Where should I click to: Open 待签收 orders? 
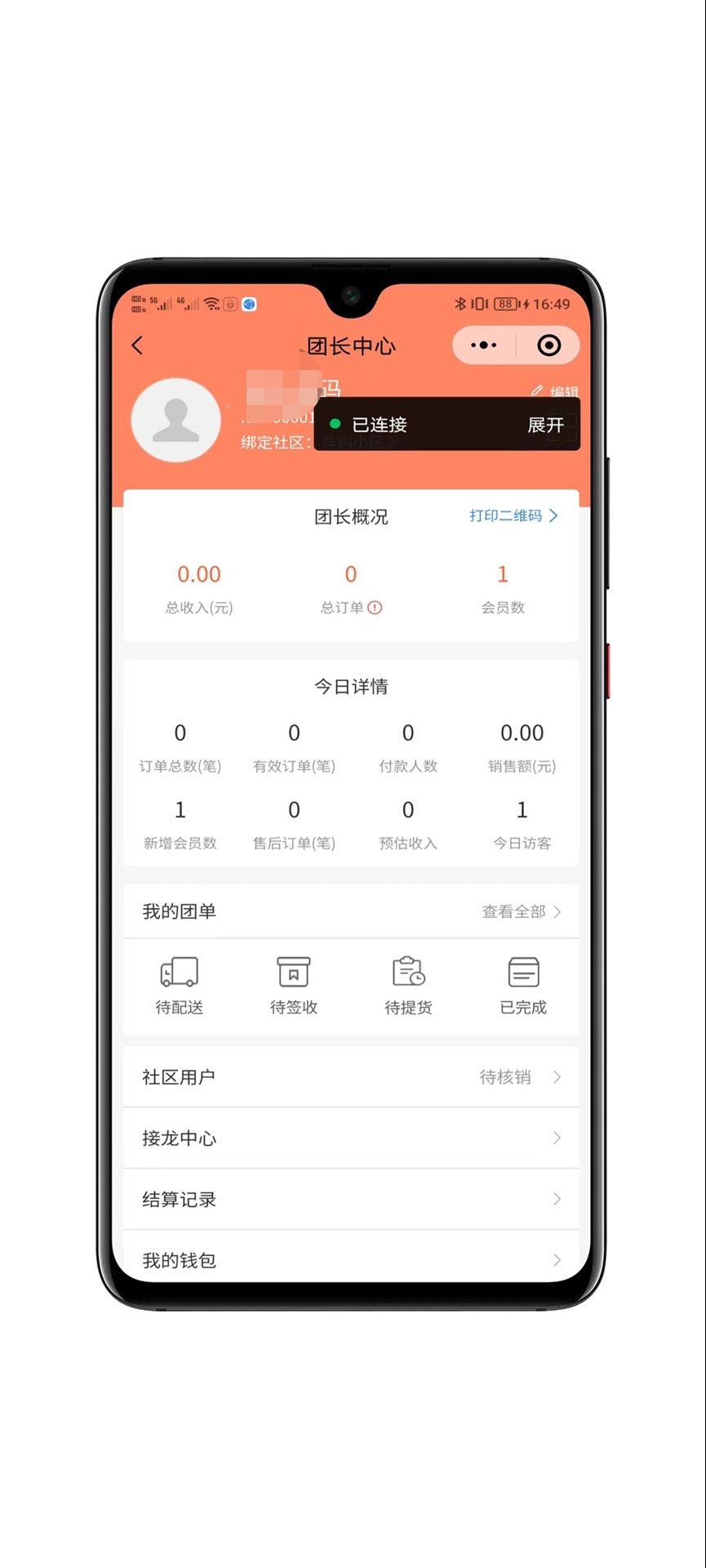294,985
